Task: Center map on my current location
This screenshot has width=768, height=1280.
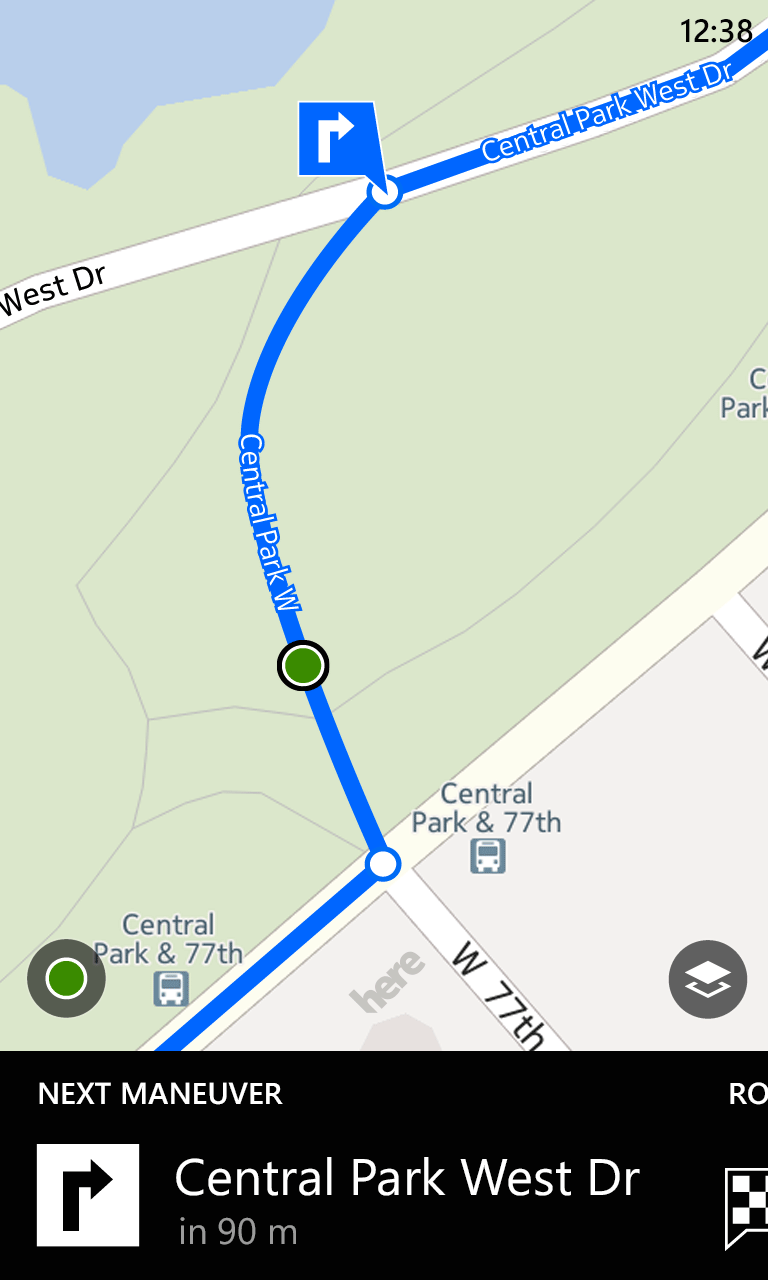Action: pos(67,978)
